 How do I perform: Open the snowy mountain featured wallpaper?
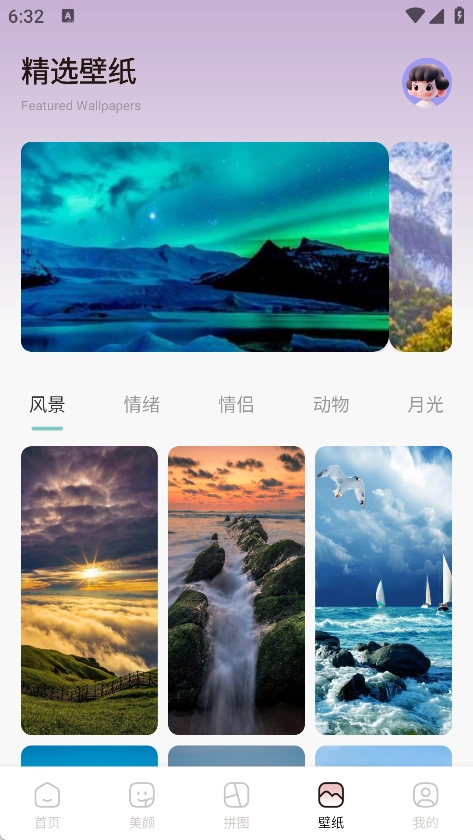[421, 246]
